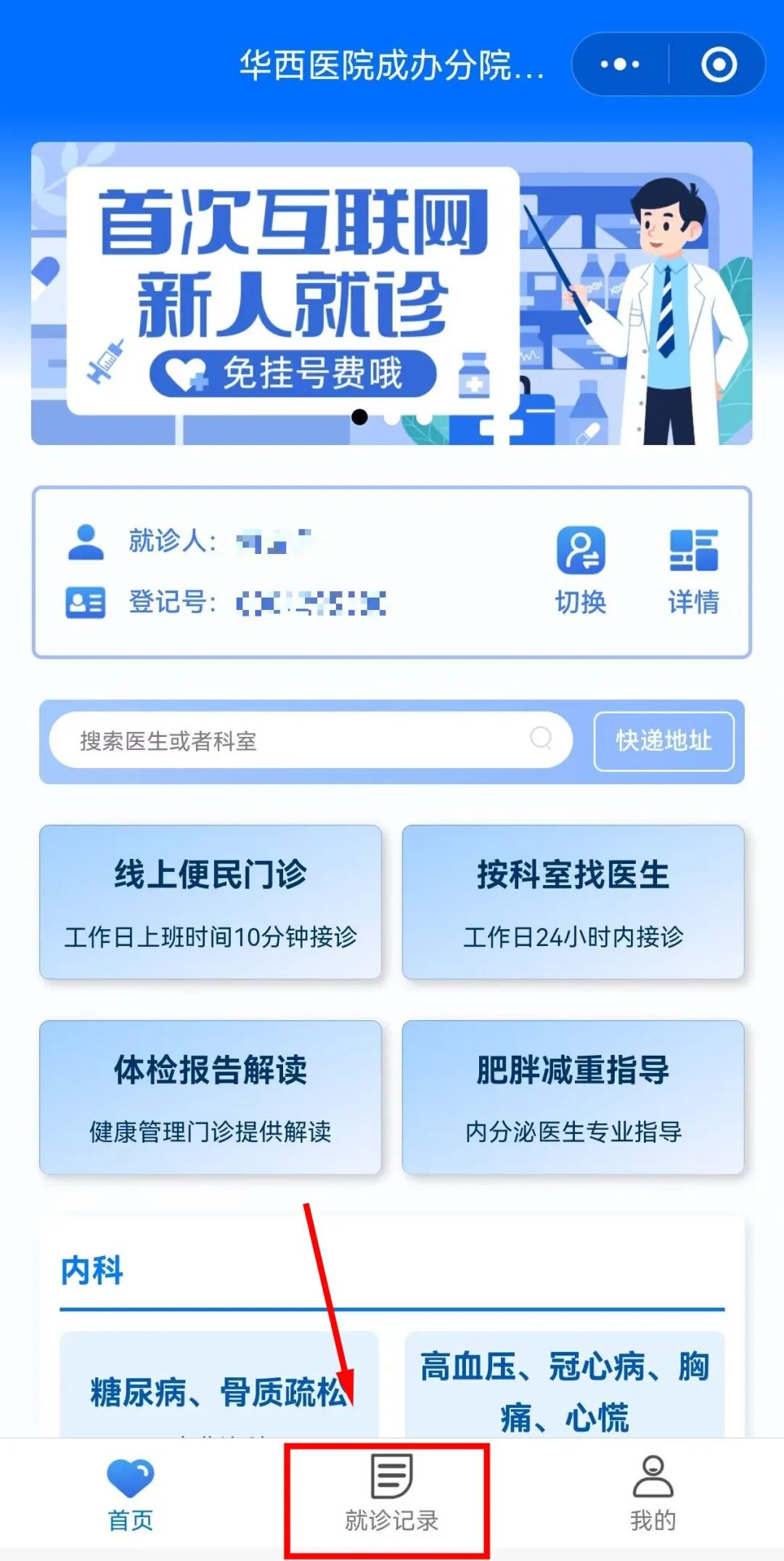Tap 切换 to change the patient
Image resolution: width=784 pixels, height=1561 pixels.
(581, 571)
